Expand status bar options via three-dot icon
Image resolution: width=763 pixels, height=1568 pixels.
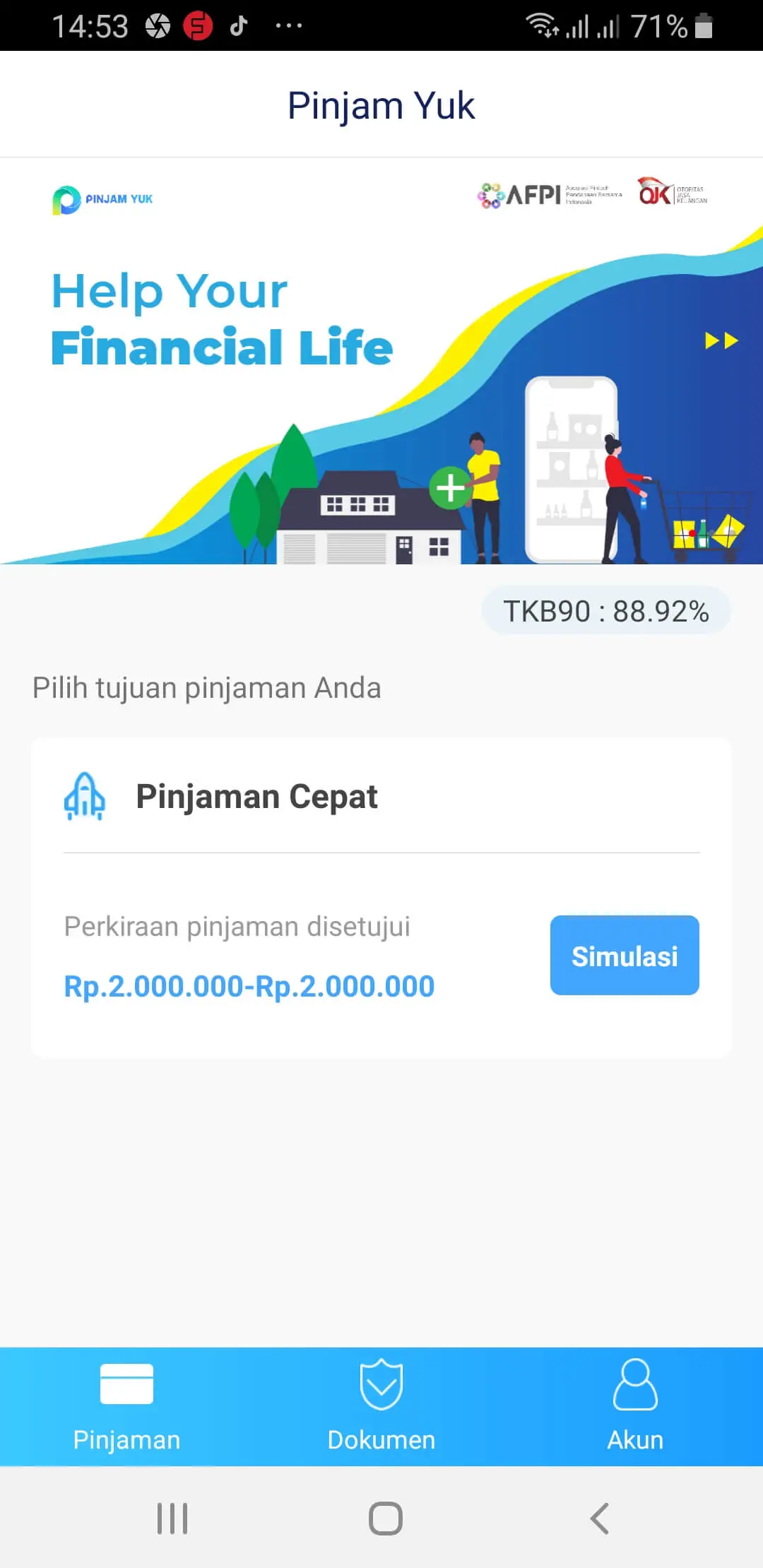(x=290, y=25)
